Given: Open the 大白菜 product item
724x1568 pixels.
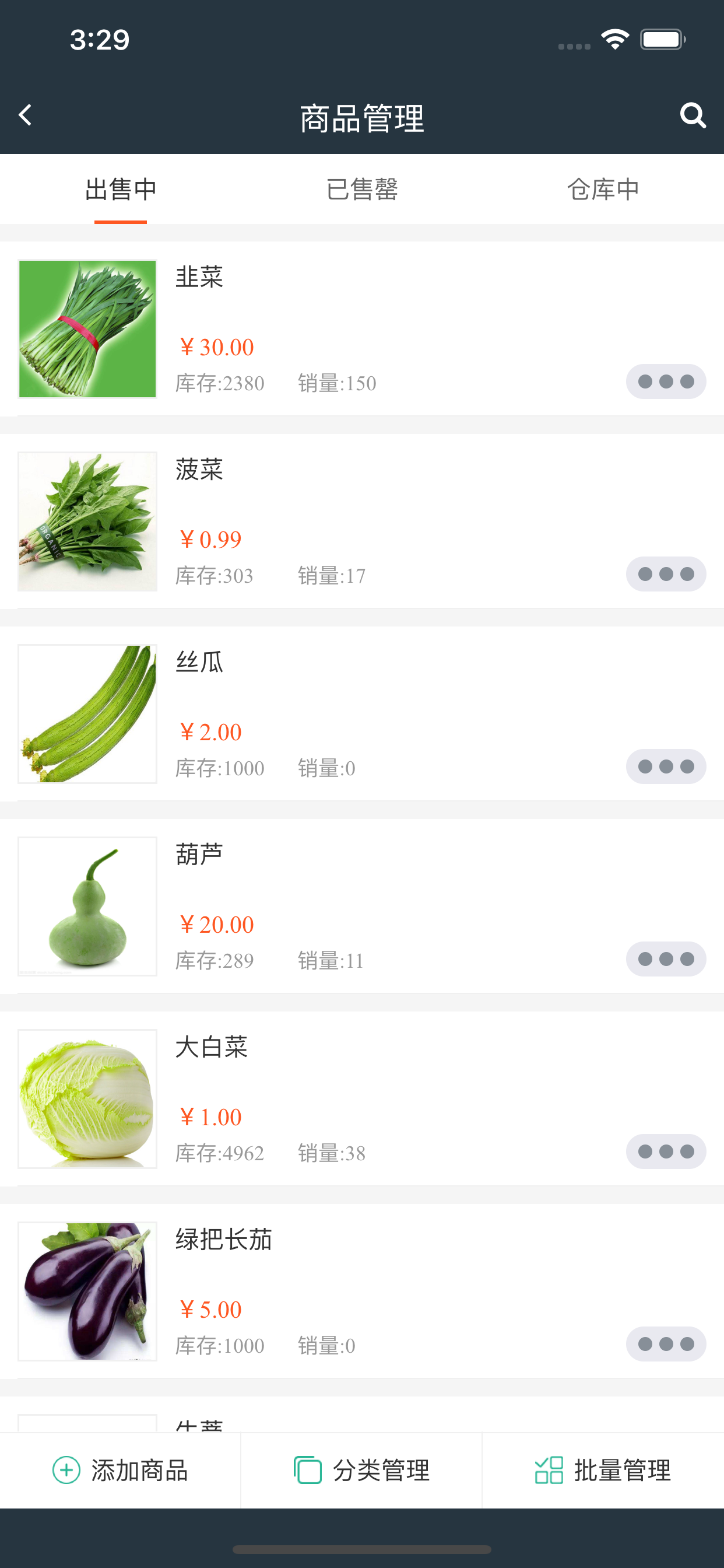Looking at the screenshot, I should tap(362, 1098).
